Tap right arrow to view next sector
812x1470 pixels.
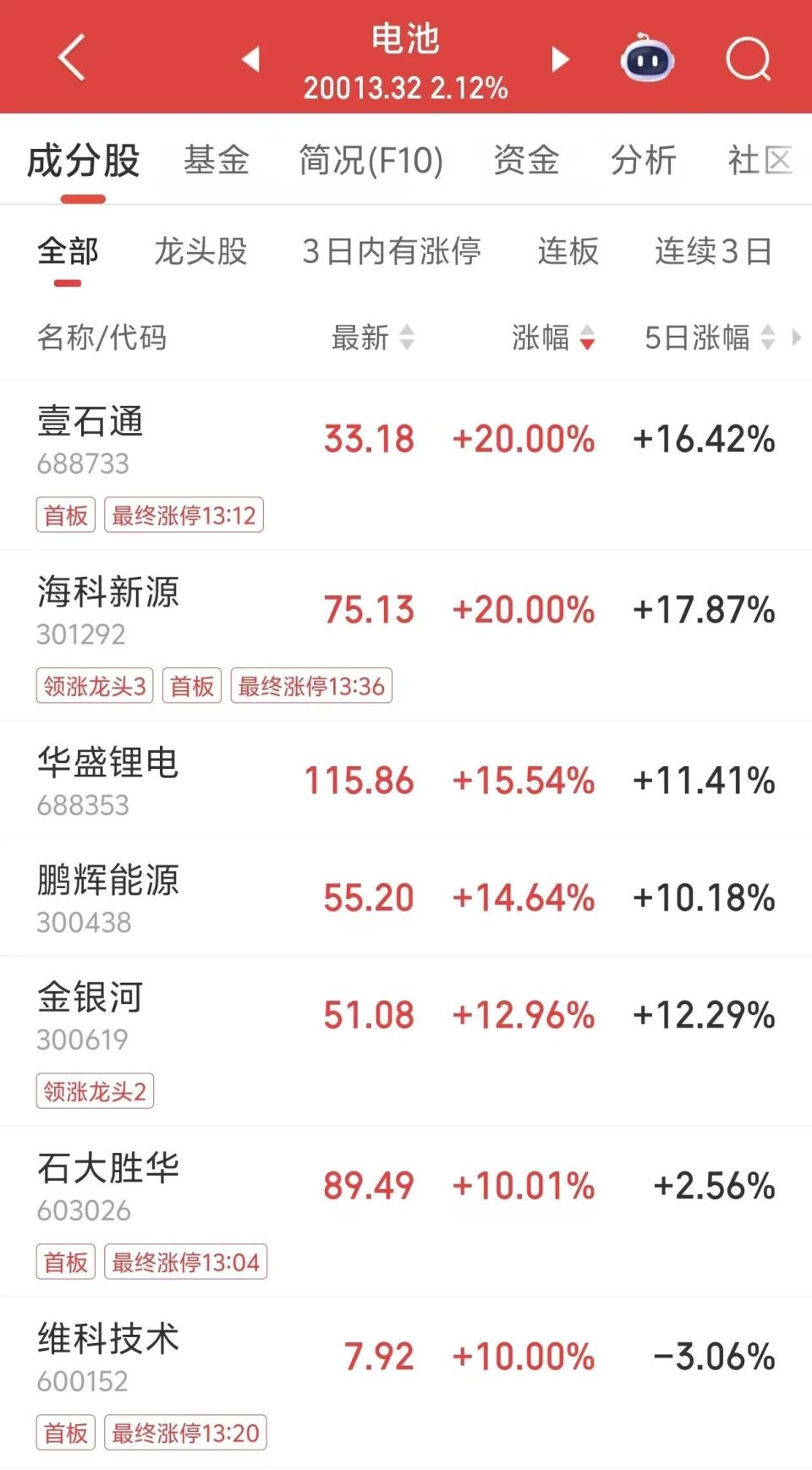pyautogui.click(x=560, y=60)
